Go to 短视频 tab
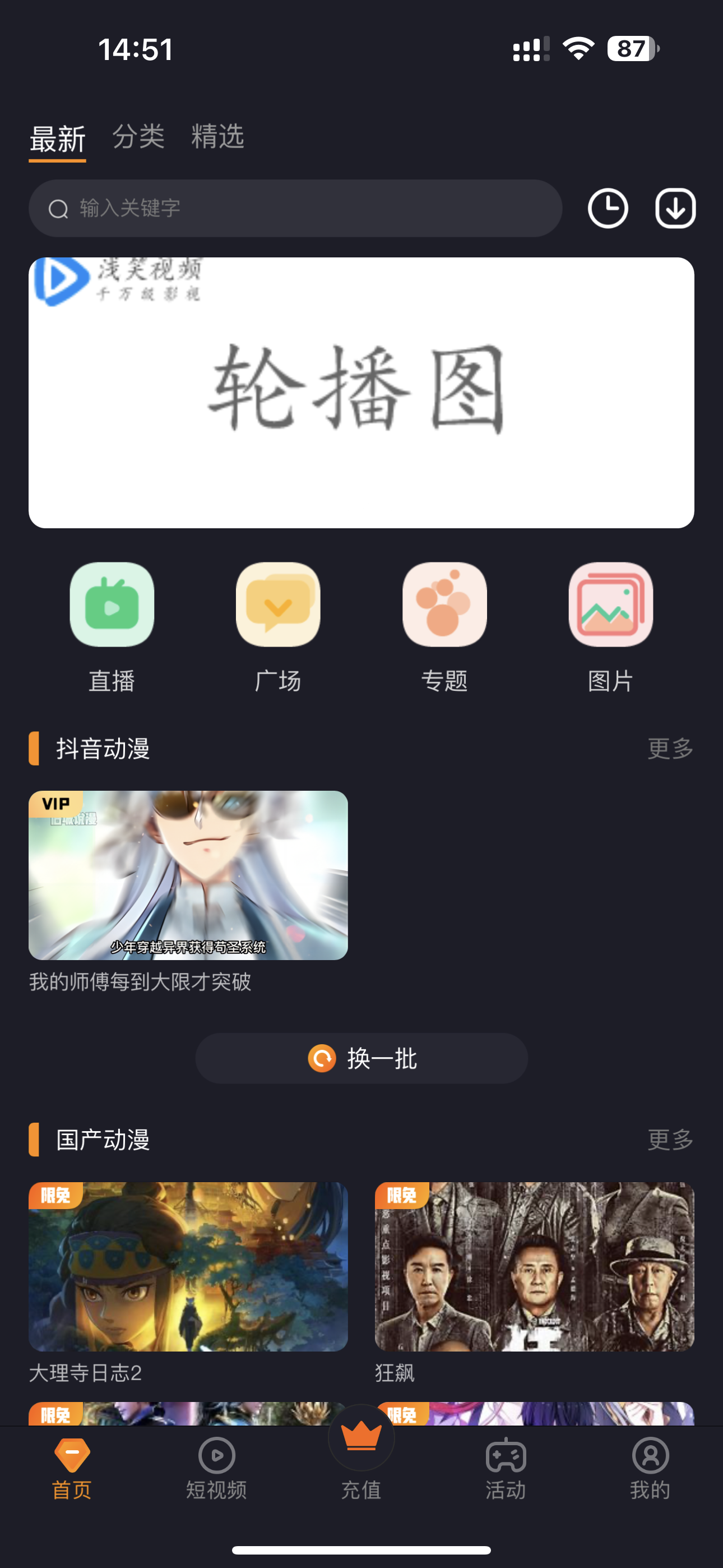Viewport: 723px width, 1568px height. pyautogui.click(x=216, y=1468)
